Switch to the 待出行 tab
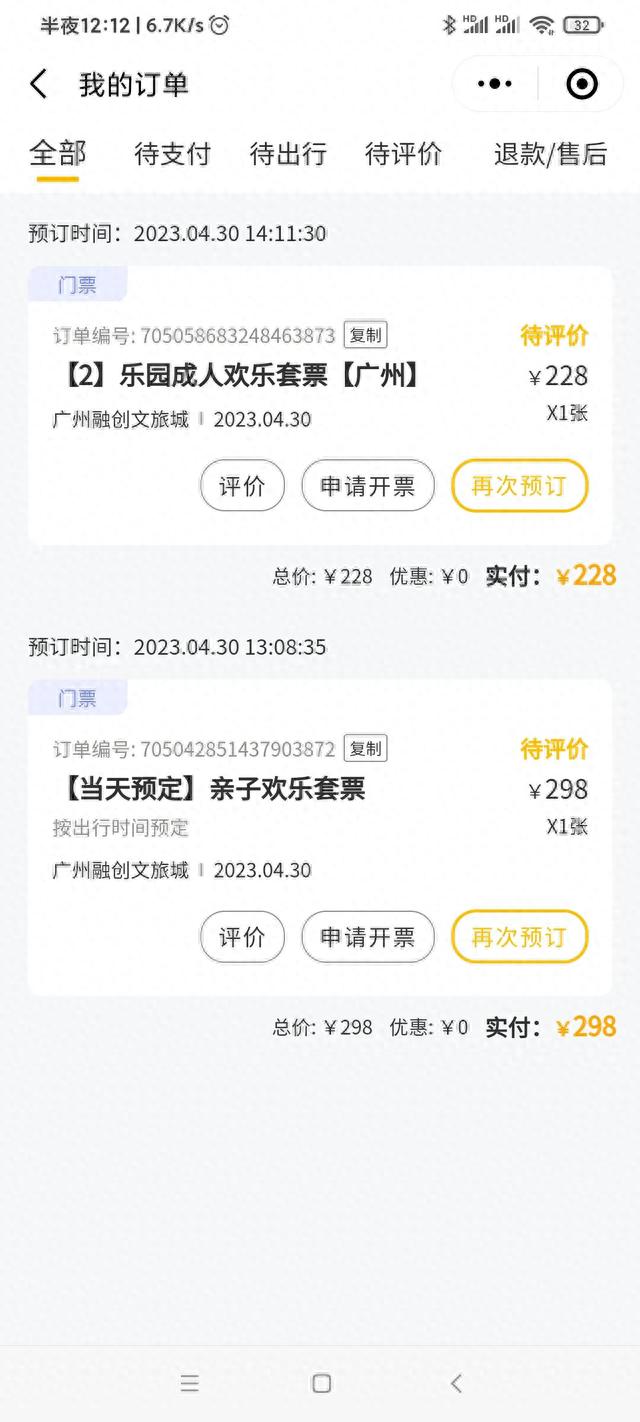 click(288, 154)
